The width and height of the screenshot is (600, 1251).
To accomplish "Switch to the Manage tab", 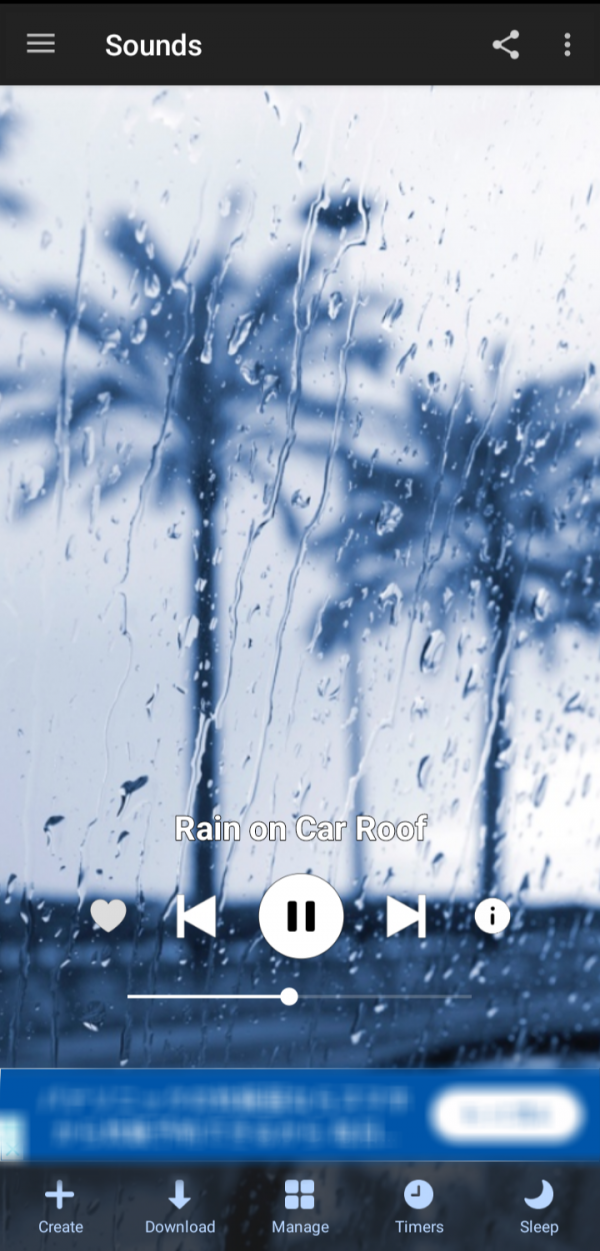I will [x=300, y=1206].
